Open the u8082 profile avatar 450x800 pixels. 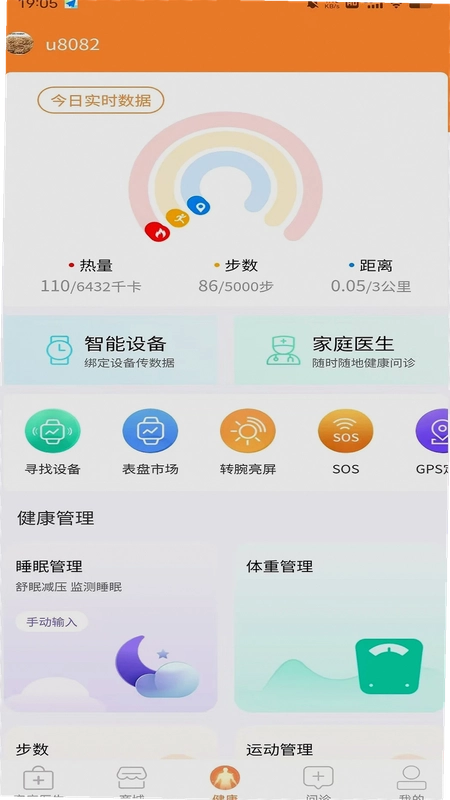coord(20,44)
